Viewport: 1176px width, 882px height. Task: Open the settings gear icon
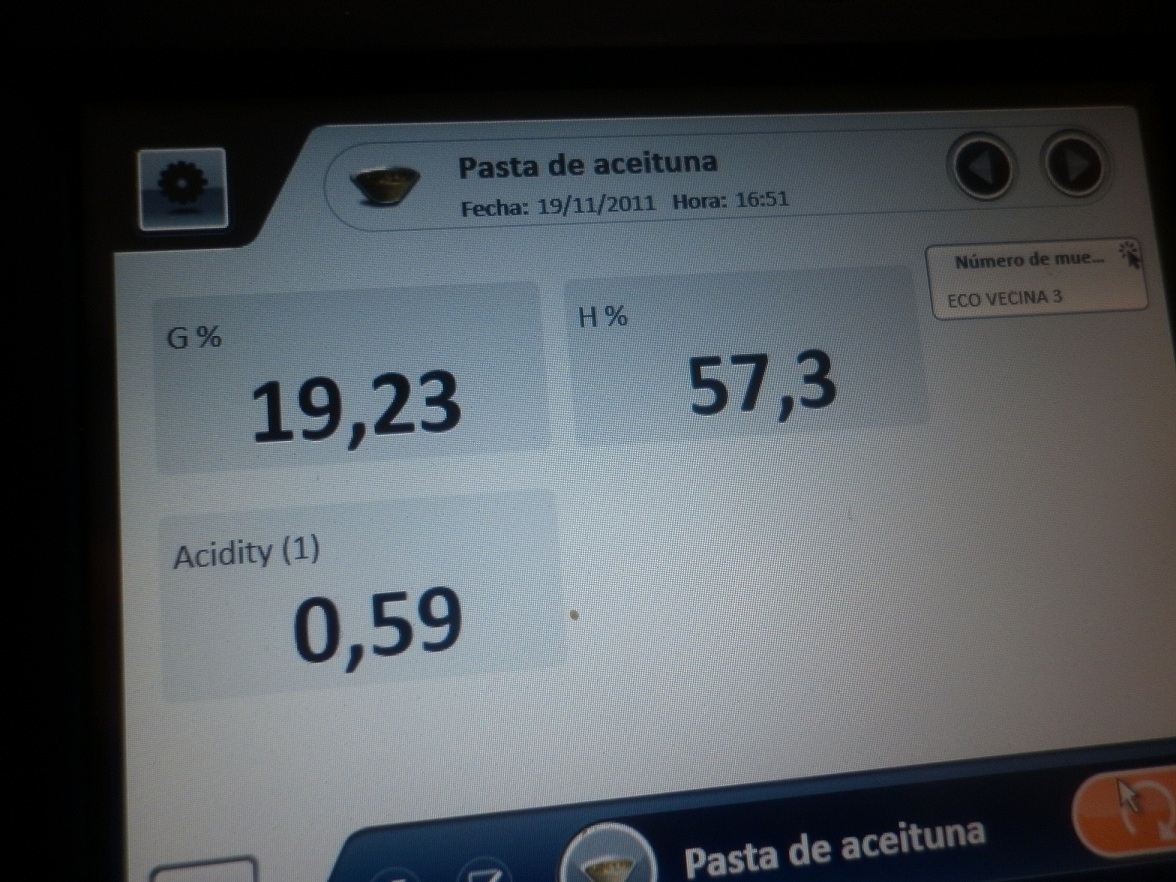pyautogui.click(x=183, y=187)
